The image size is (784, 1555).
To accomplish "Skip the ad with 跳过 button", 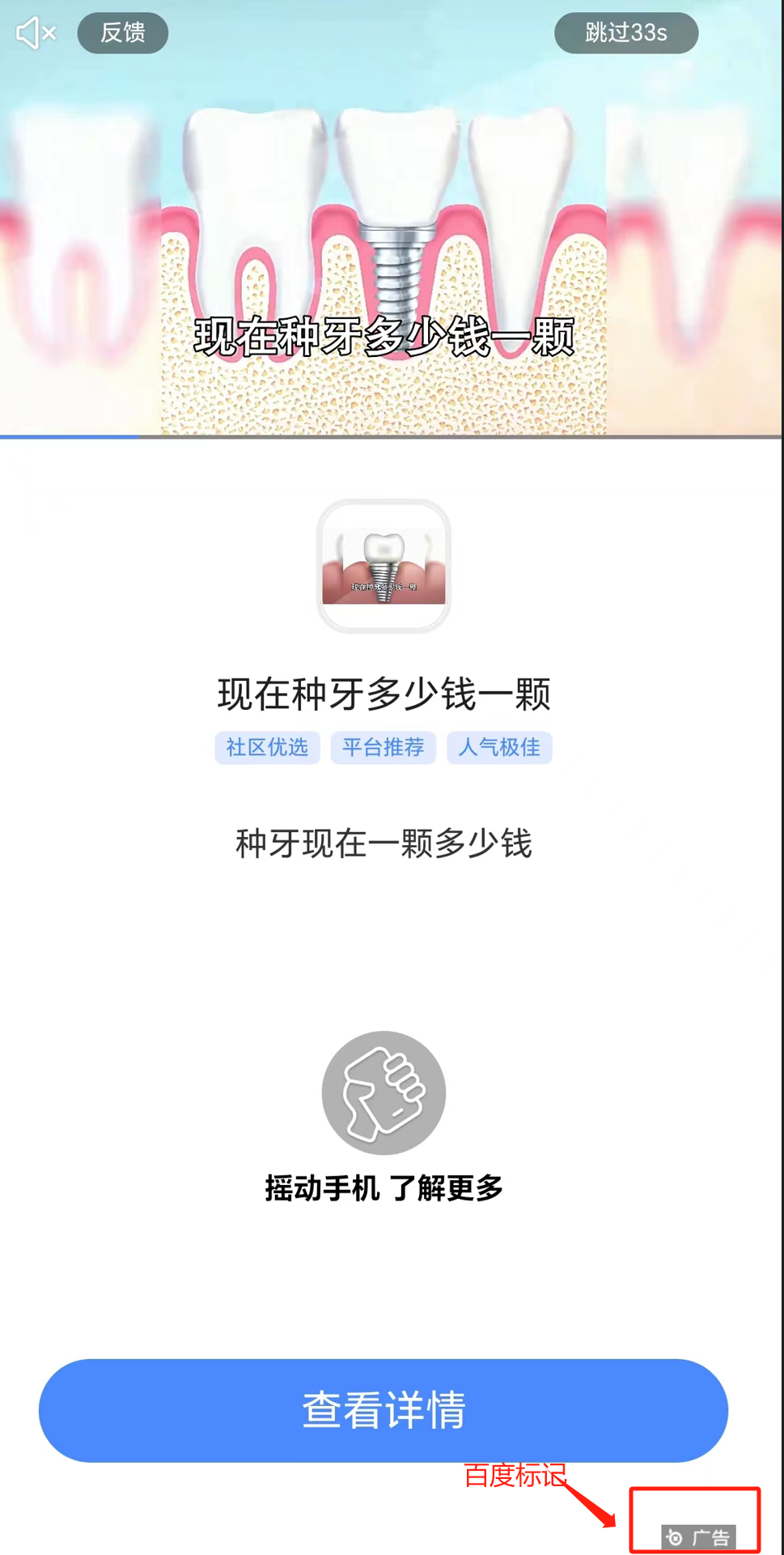I will click(625, 33).
